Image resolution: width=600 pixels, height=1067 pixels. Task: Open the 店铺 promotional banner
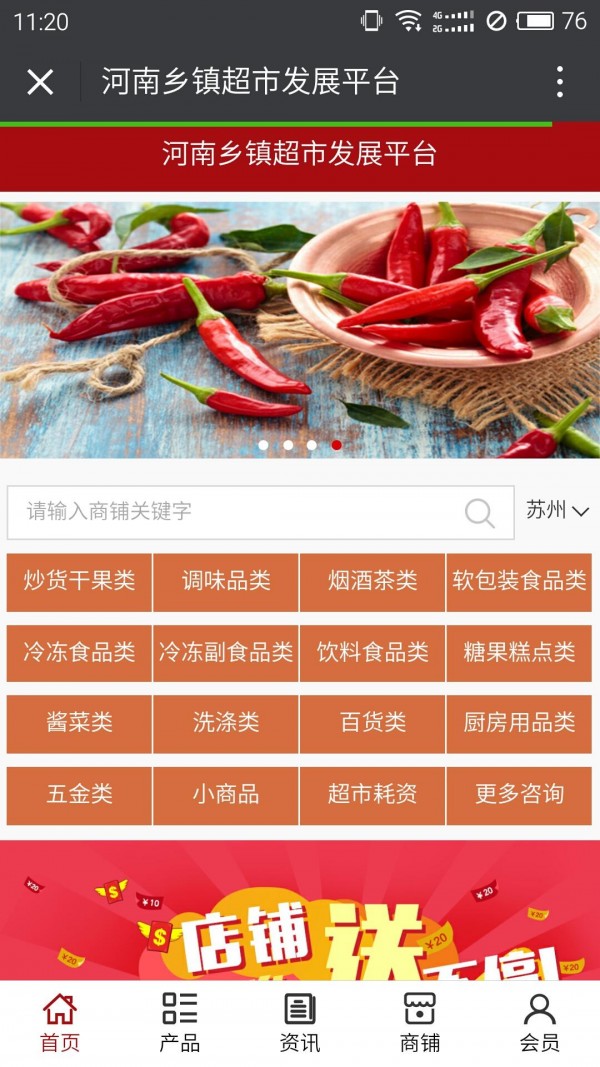[300, 910]
